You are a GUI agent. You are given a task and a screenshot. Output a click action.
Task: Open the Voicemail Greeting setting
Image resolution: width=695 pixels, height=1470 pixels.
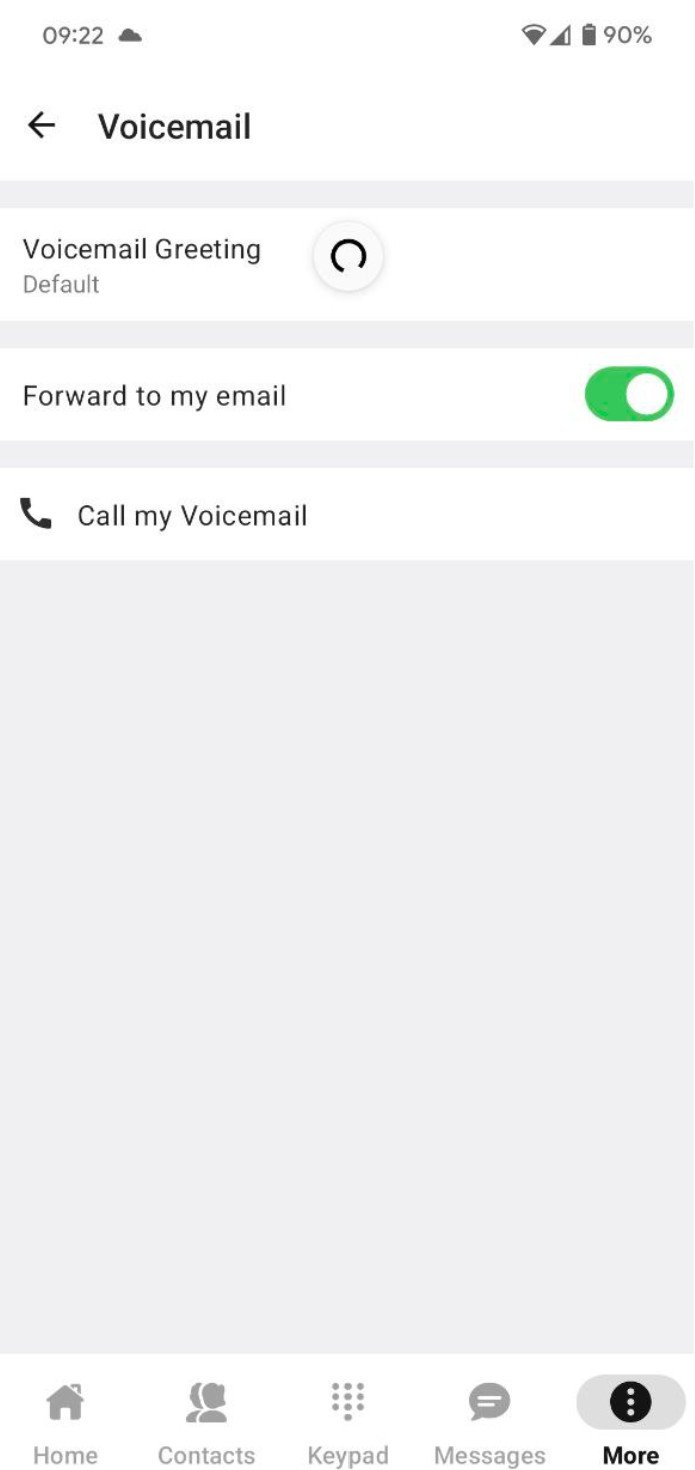347,264
